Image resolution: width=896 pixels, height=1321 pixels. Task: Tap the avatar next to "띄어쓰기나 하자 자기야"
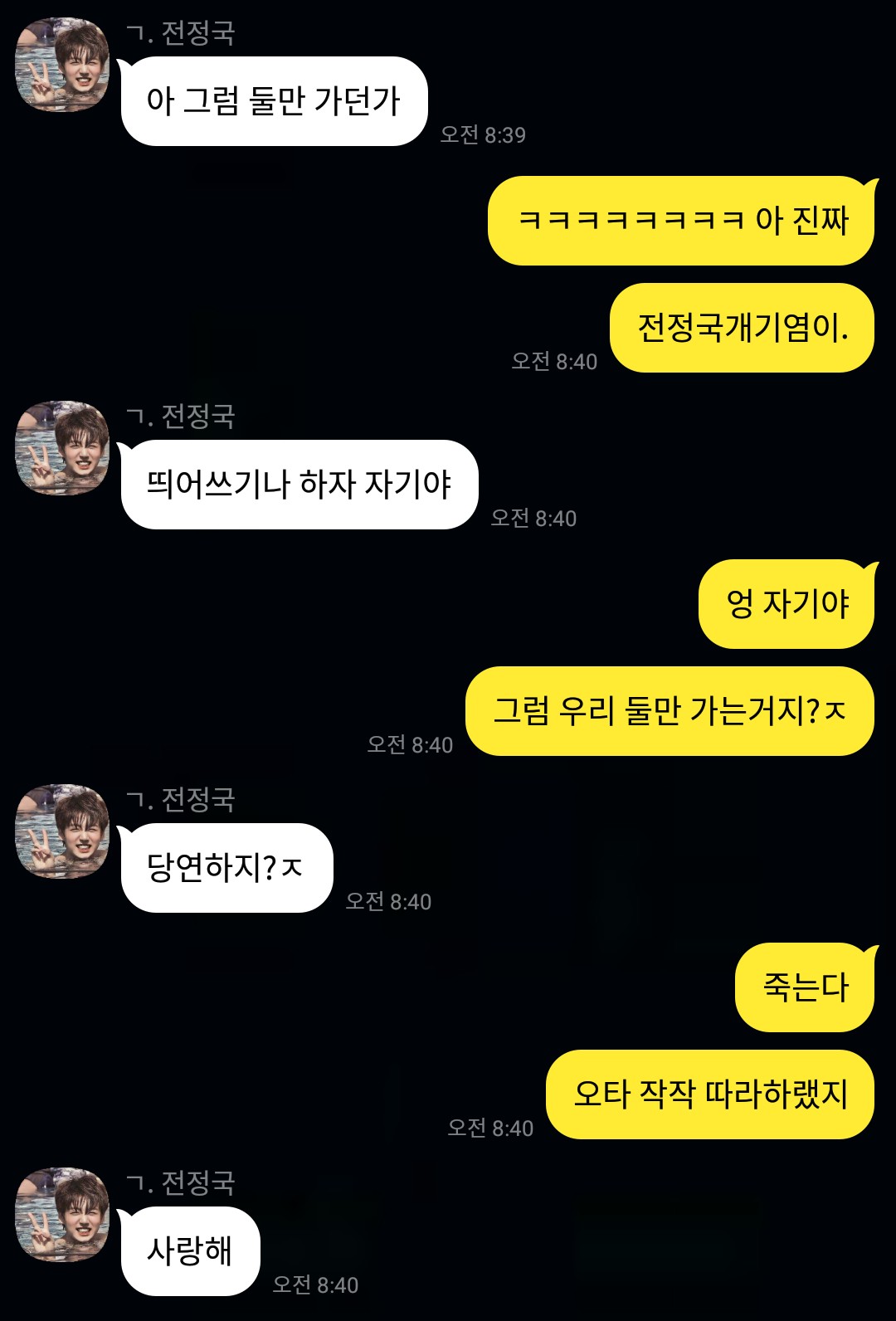[62, 448]
